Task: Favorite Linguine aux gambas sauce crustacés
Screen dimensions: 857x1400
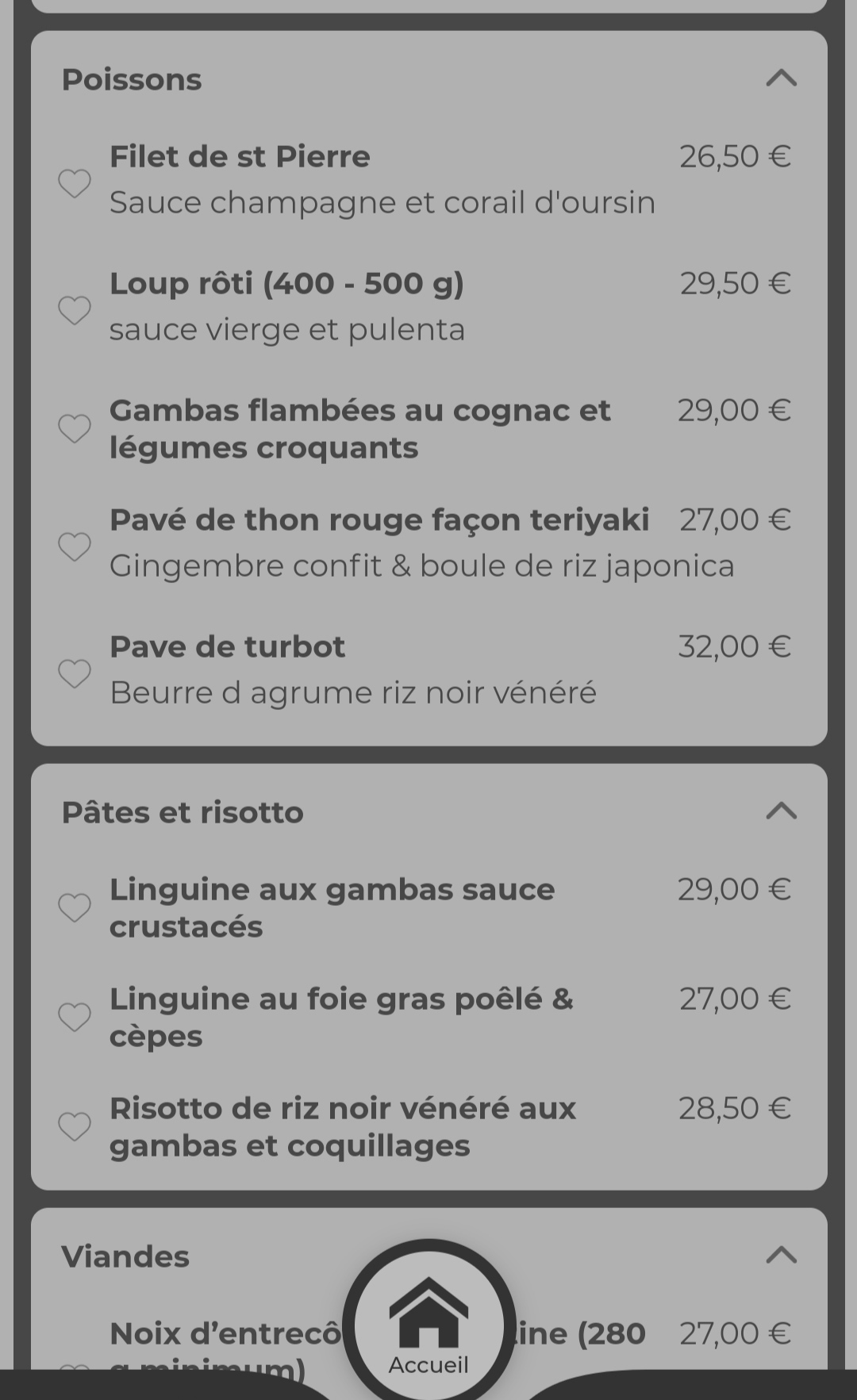Action: coord(75,907)
